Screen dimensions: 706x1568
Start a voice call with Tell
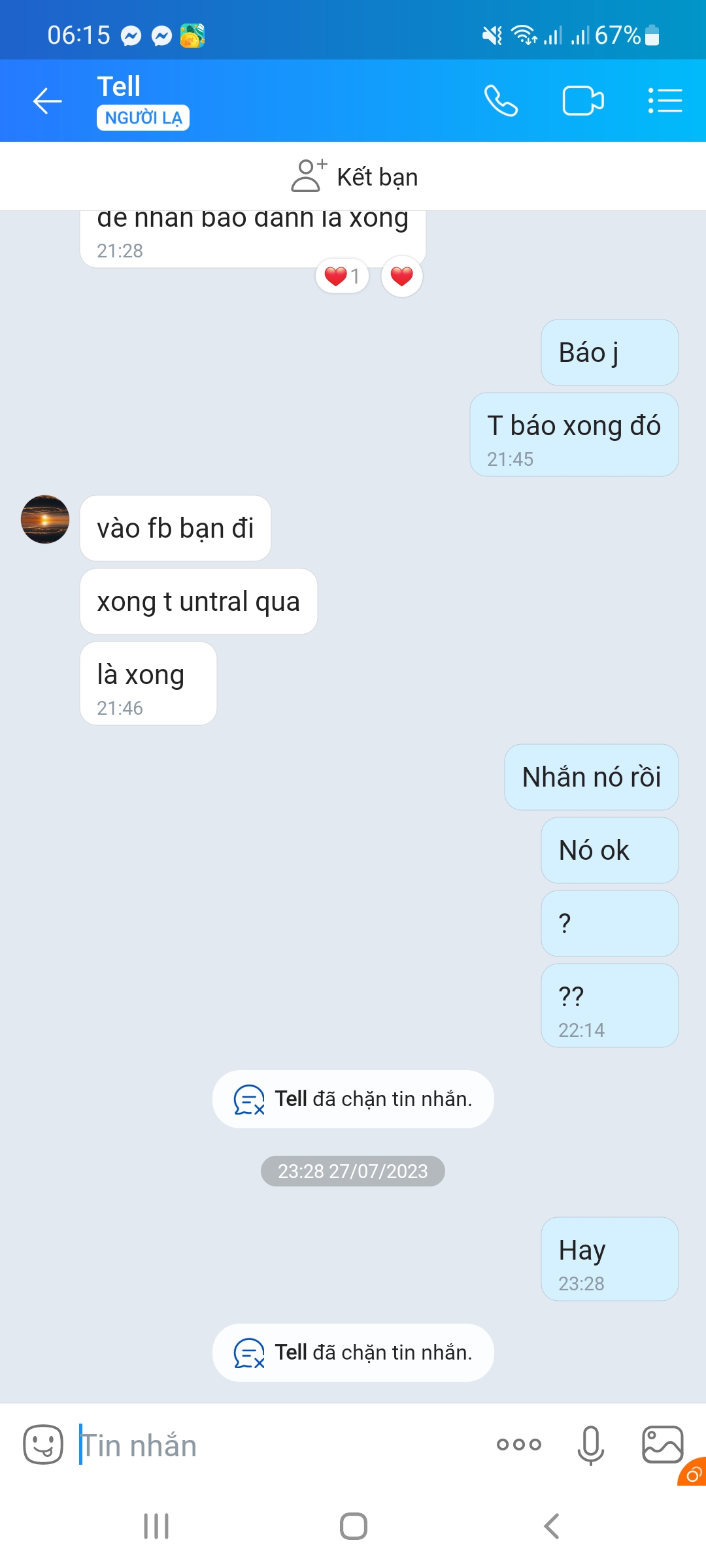501,101
